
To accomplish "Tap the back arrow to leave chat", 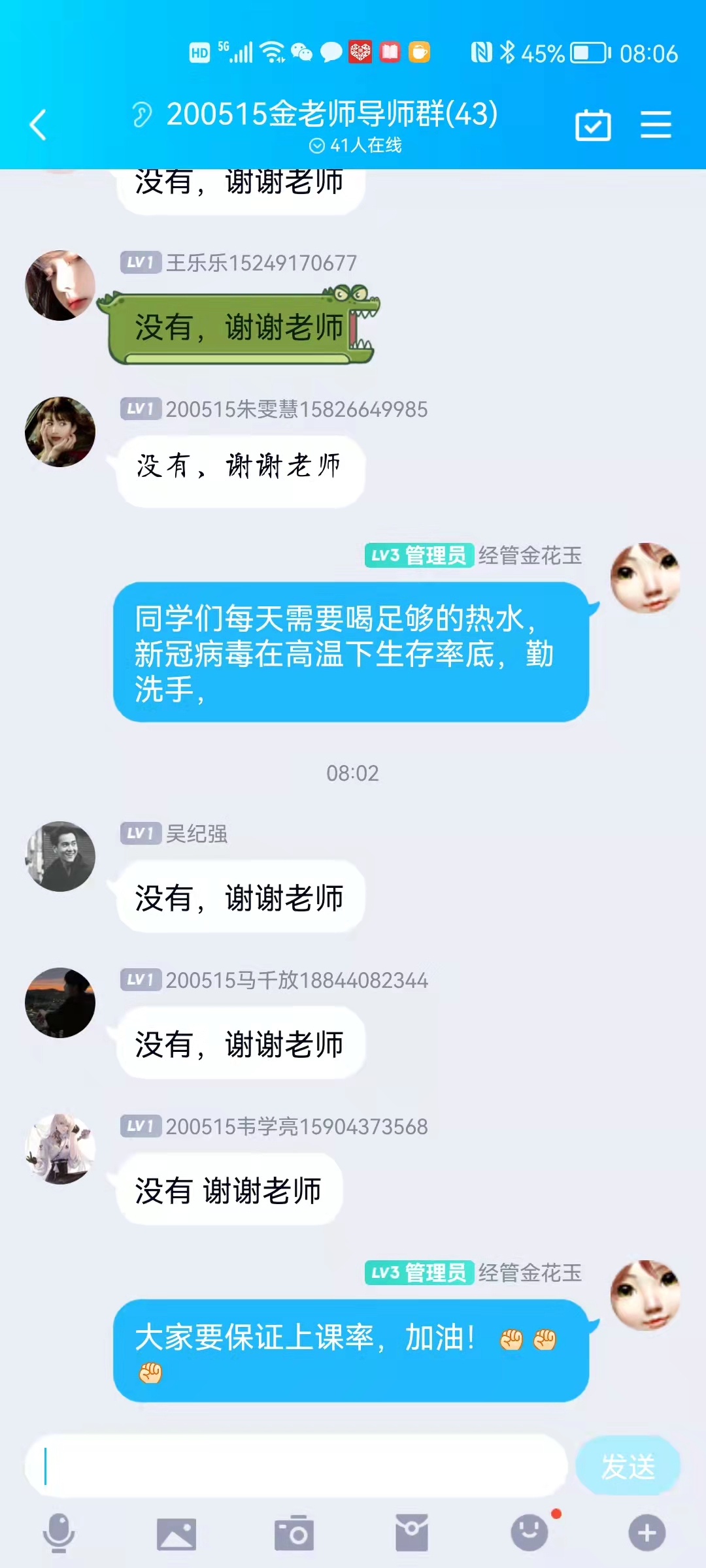I will (x=37, y=125).
